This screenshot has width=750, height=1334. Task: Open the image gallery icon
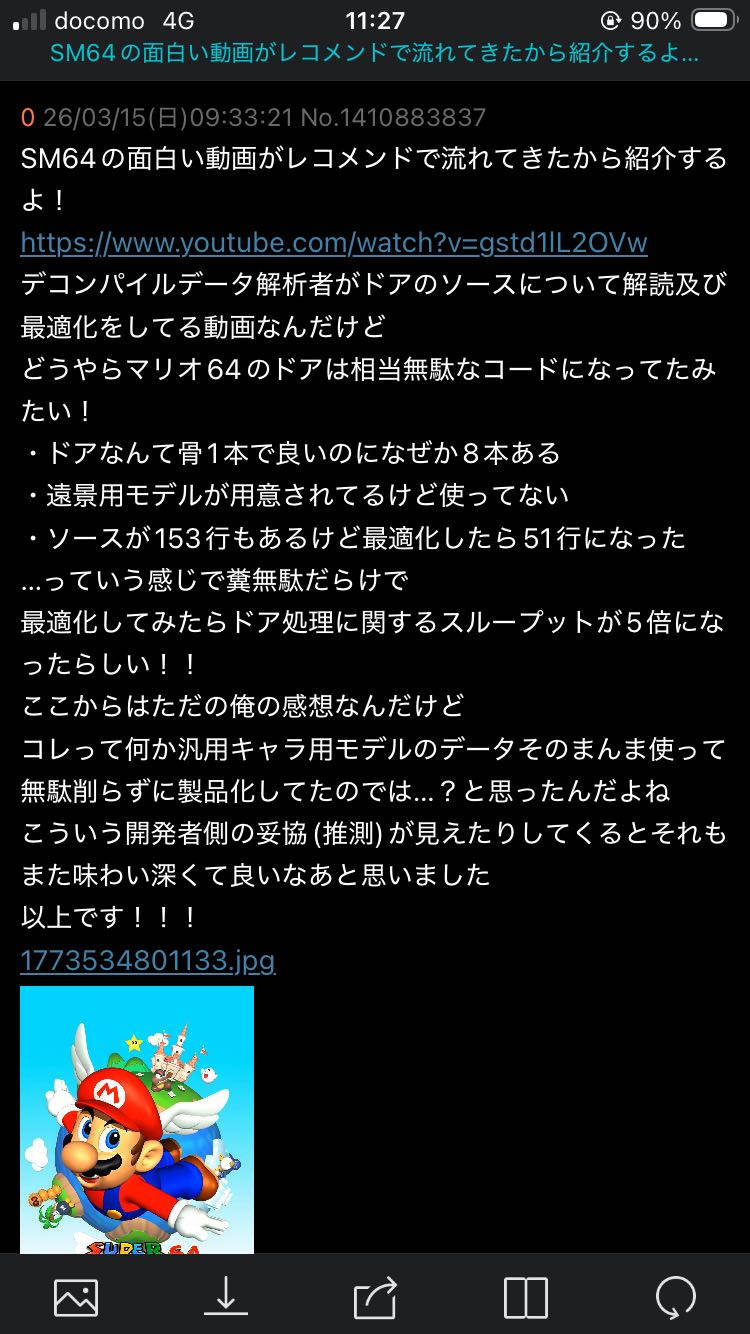(x=76, y=1297)
